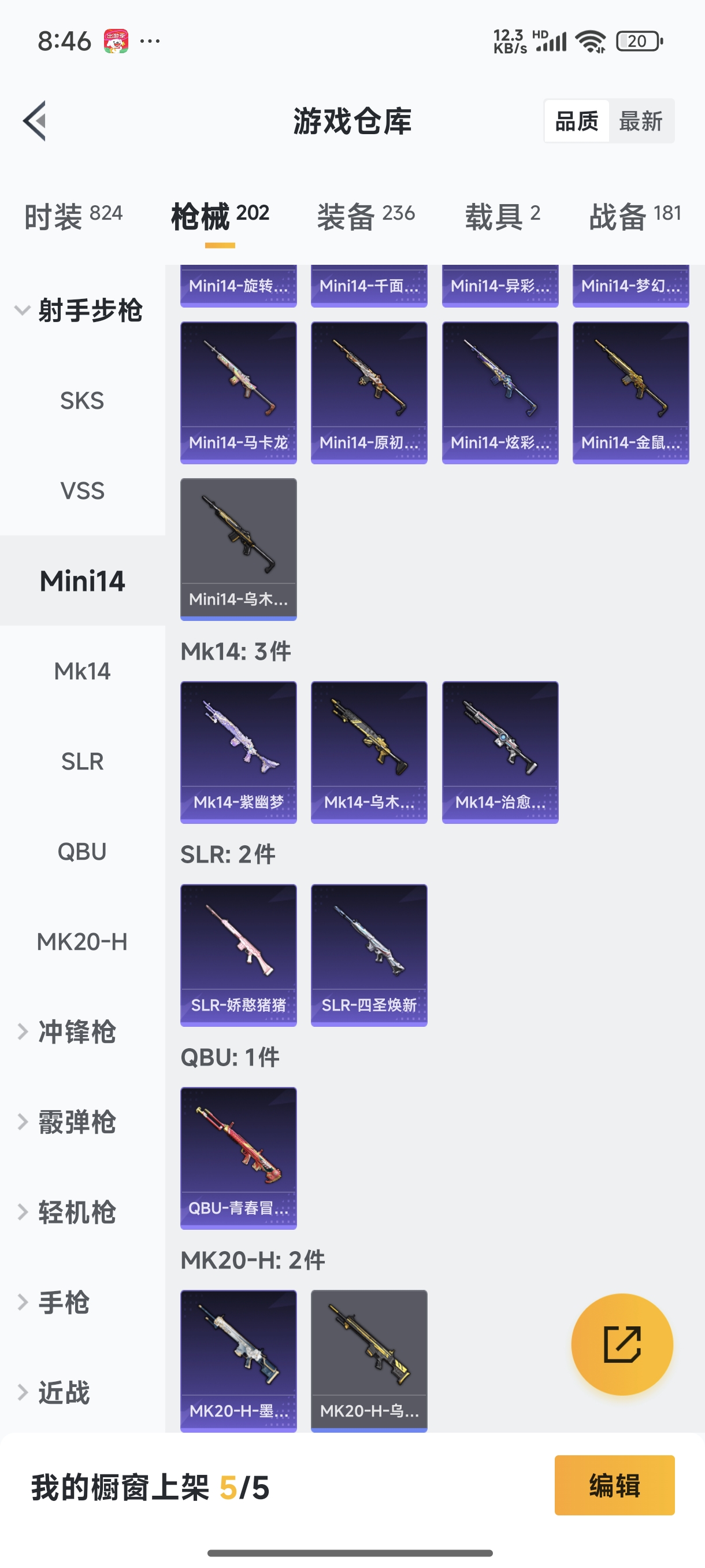Open the 战备 tab
Viewport: 705px width, 1568px height.
click(x=634, y=216)
